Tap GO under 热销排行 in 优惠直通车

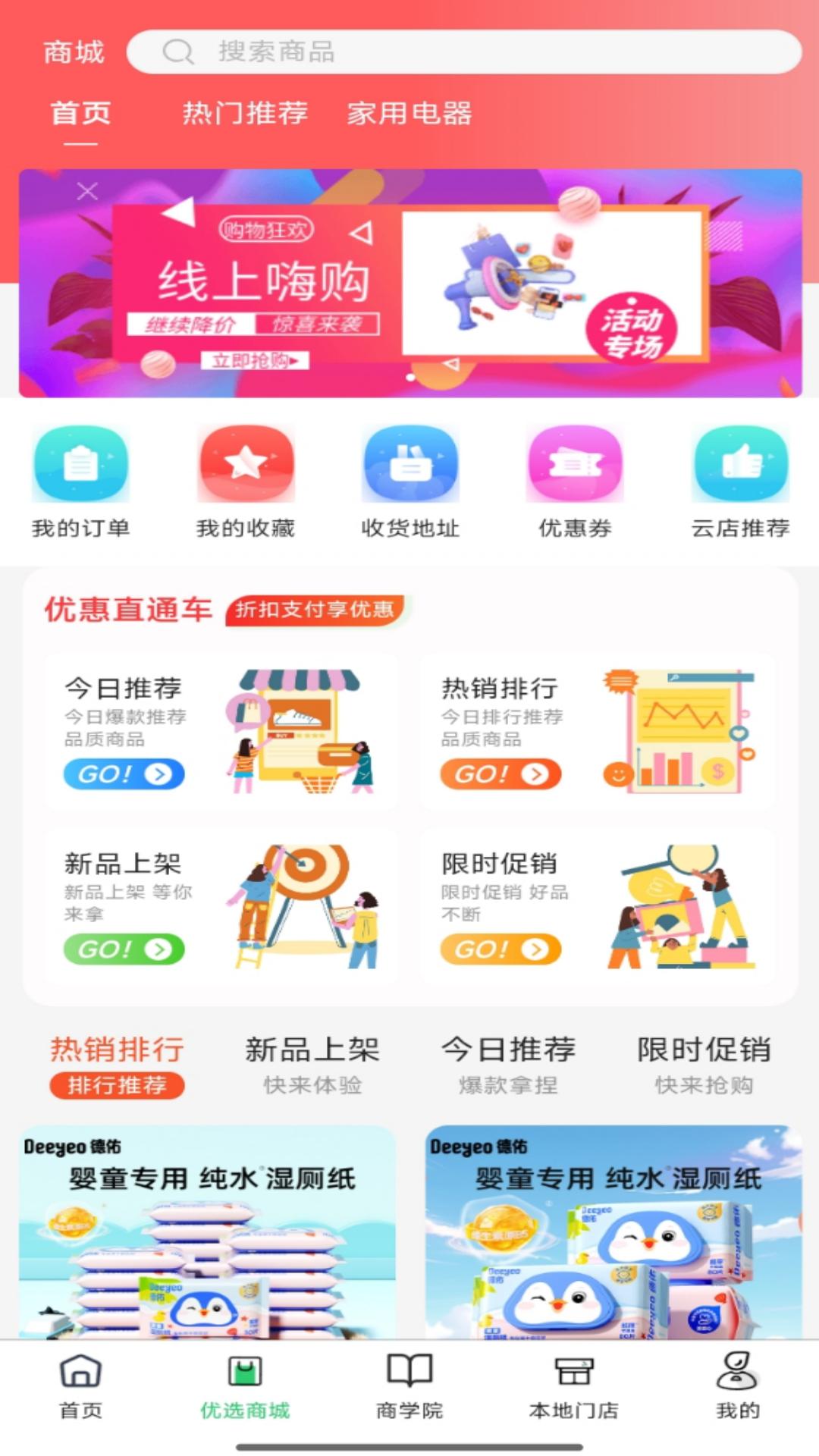(x=500, y=774)
